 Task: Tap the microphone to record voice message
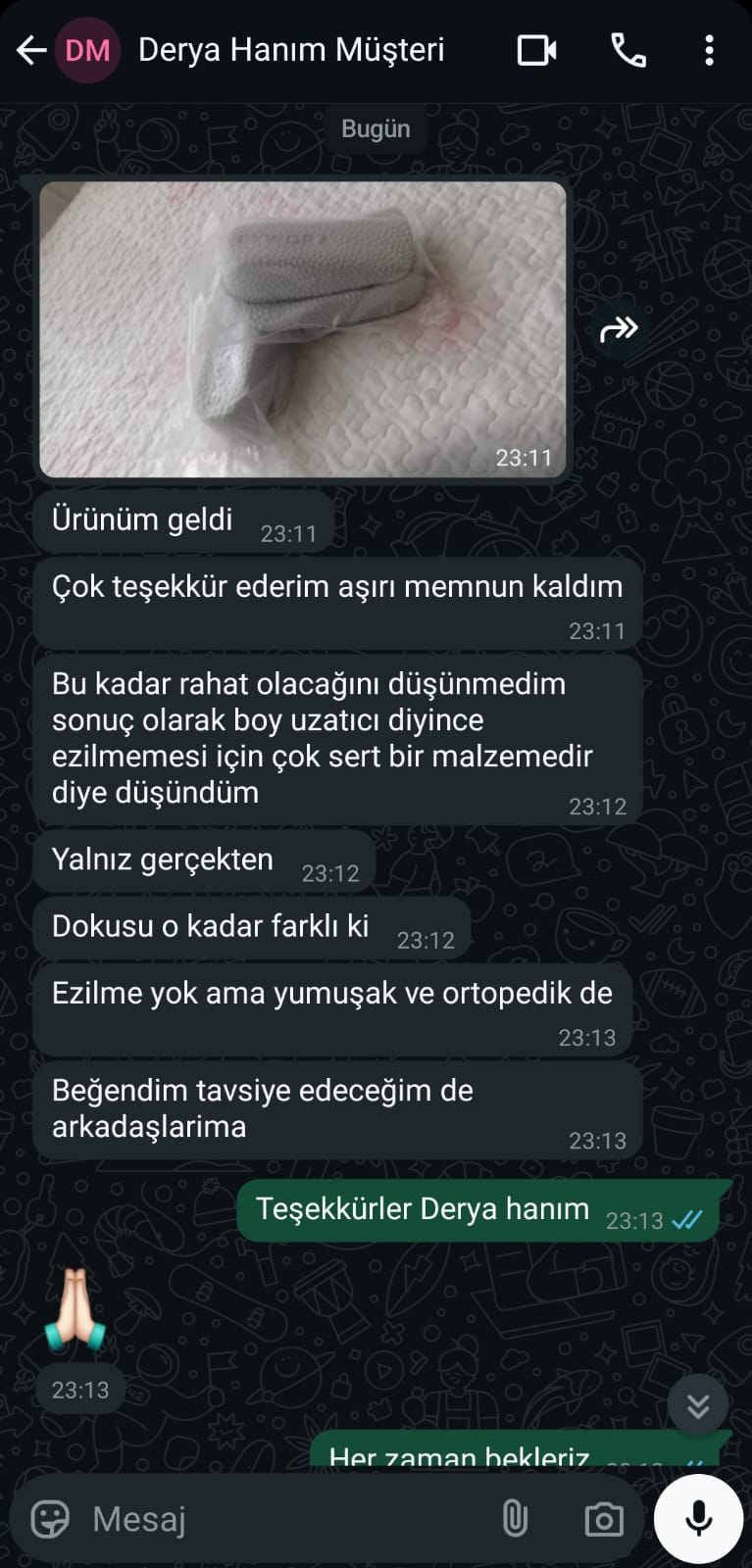pos(698,1519)
